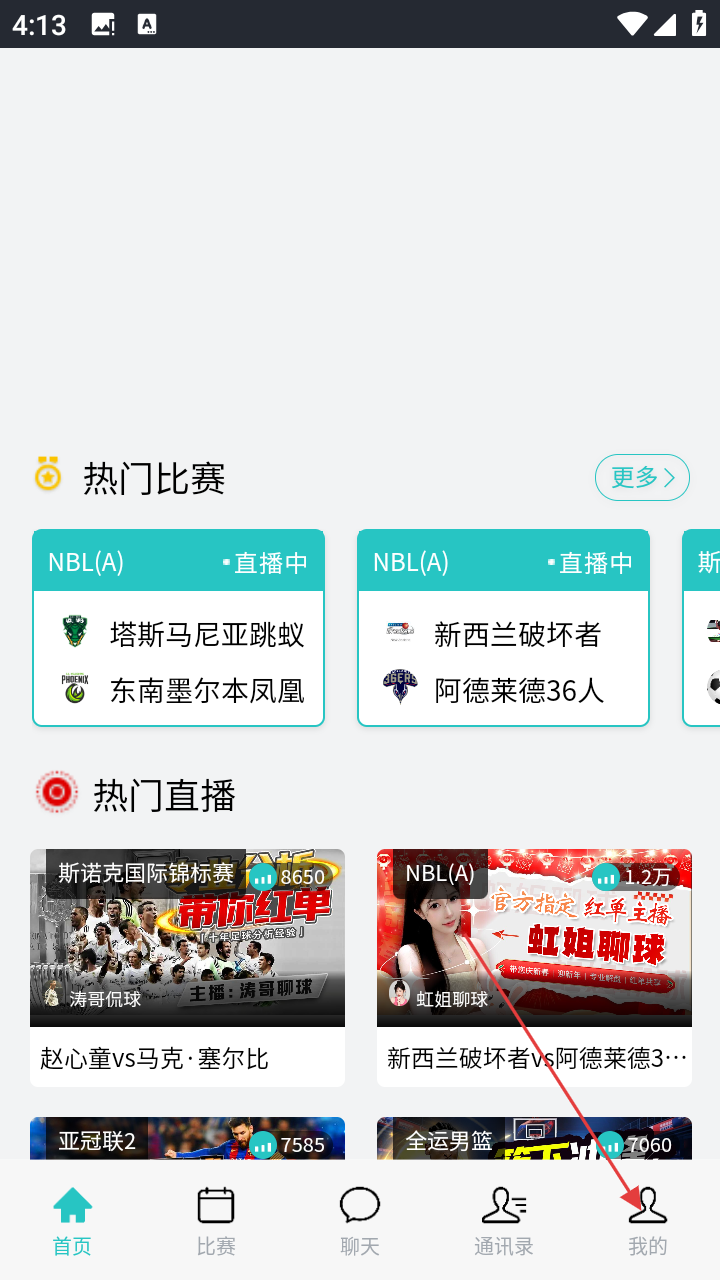Tap the 更多 button beside 热门比赛

coord(642,478)
